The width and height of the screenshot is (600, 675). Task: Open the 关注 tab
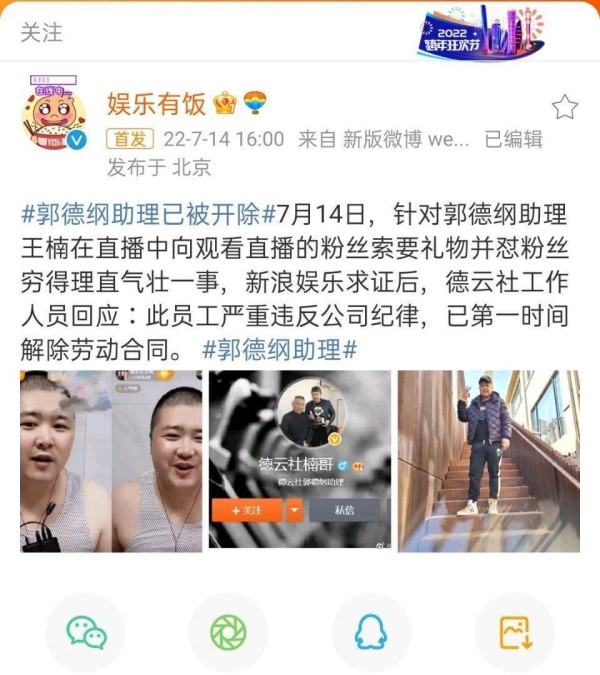41,33
